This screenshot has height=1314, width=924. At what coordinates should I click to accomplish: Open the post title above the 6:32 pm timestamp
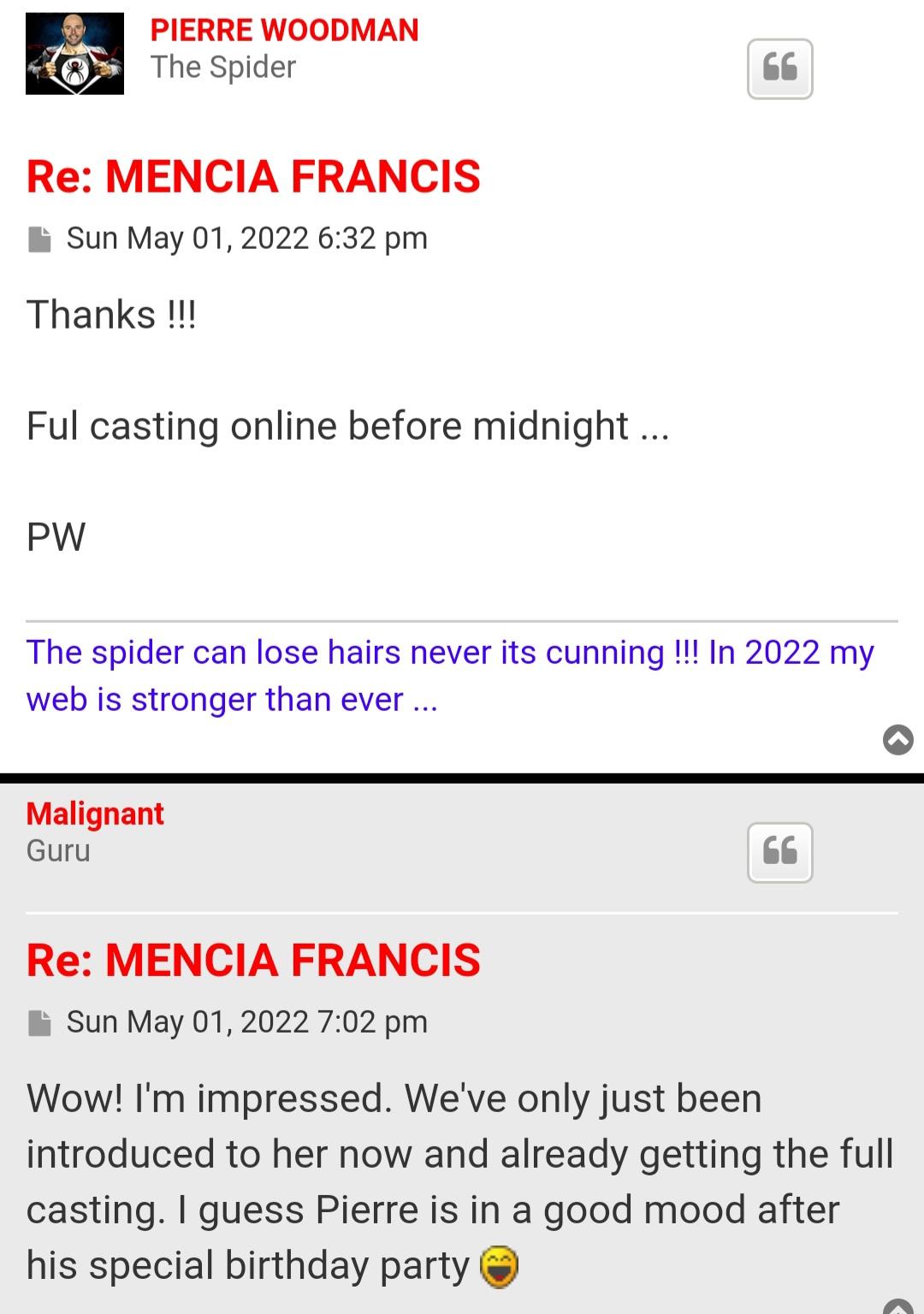click(x=253, y=176)
